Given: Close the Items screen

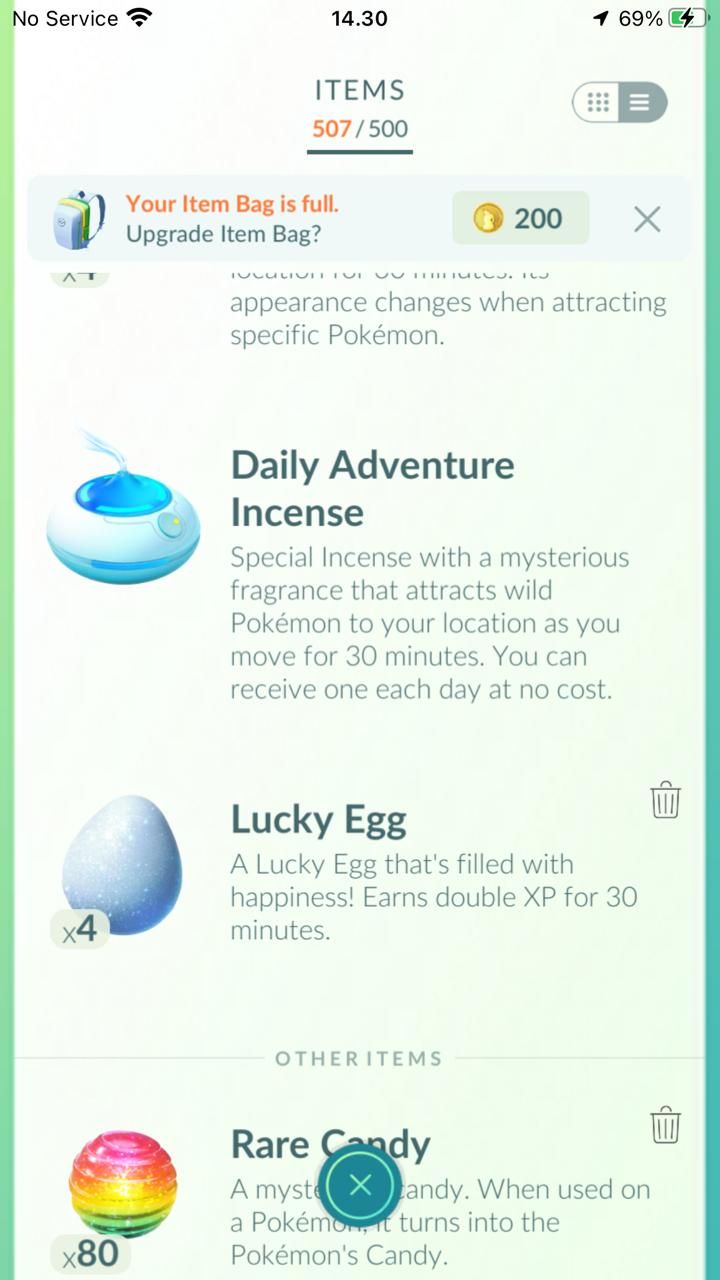Looking at the screenshot, I should 360,1186.
